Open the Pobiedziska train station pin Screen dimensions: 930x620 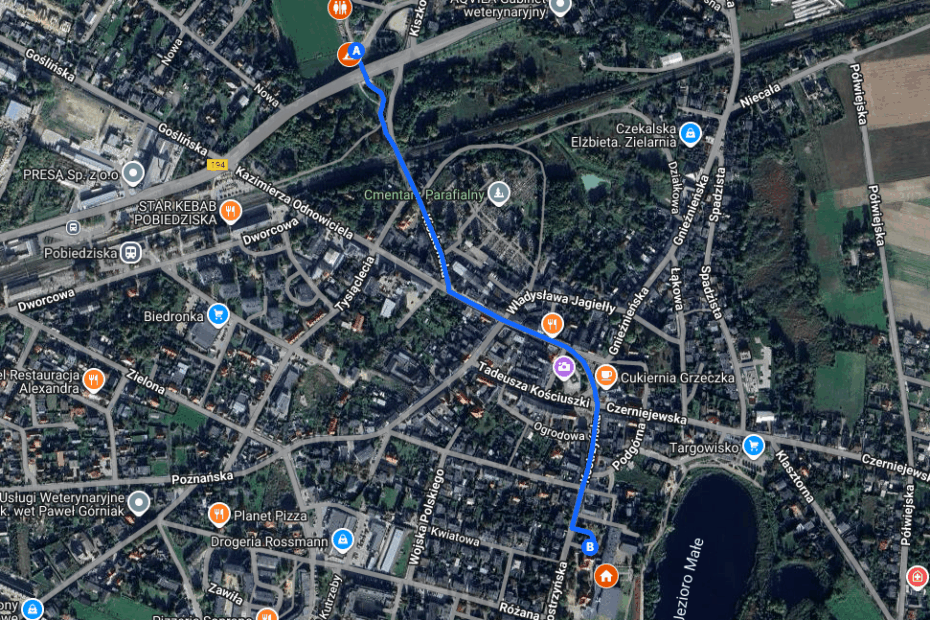[x=130, y=252]
